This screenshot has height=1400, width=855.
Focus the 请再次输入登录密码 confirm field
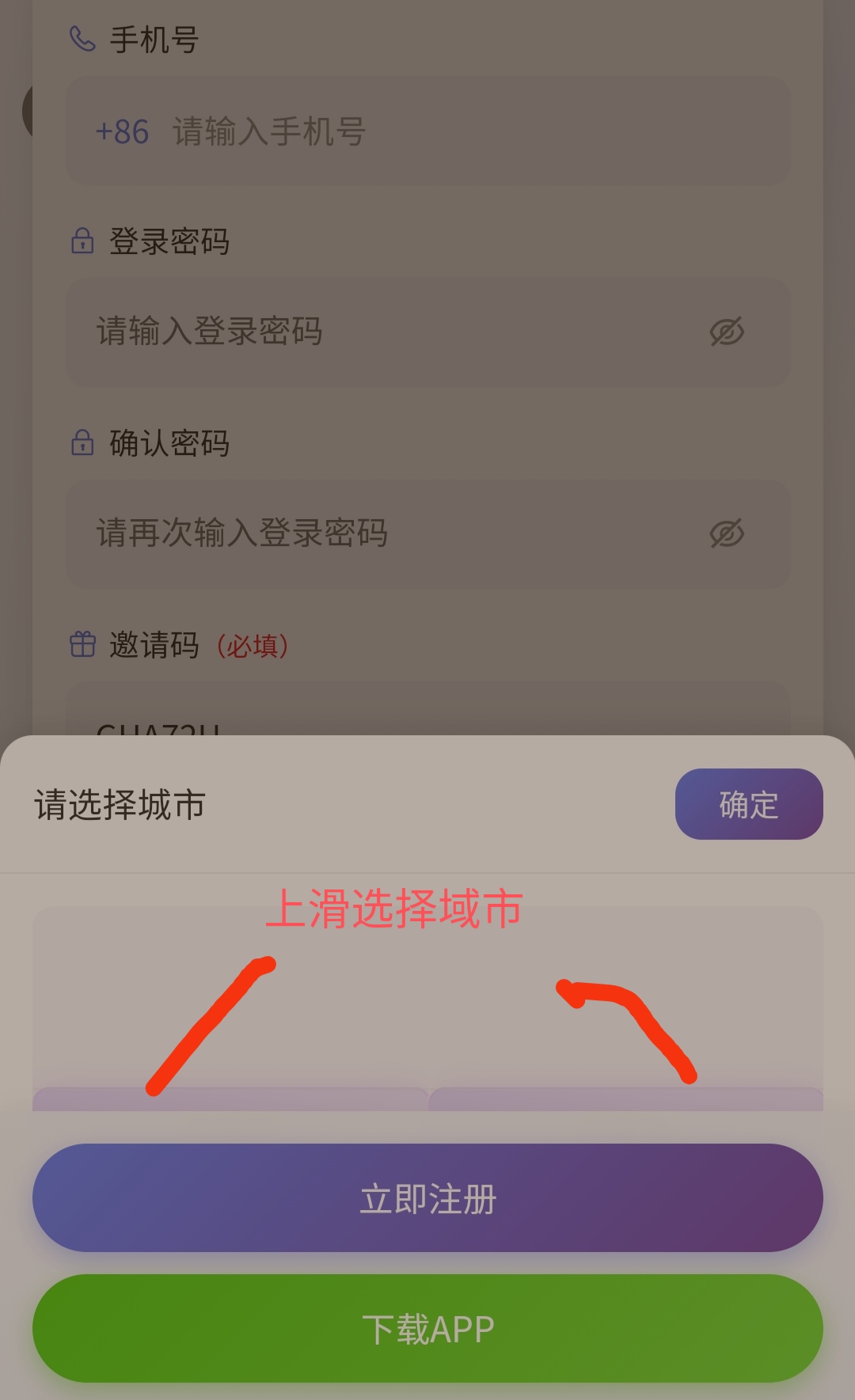[380, 533]
